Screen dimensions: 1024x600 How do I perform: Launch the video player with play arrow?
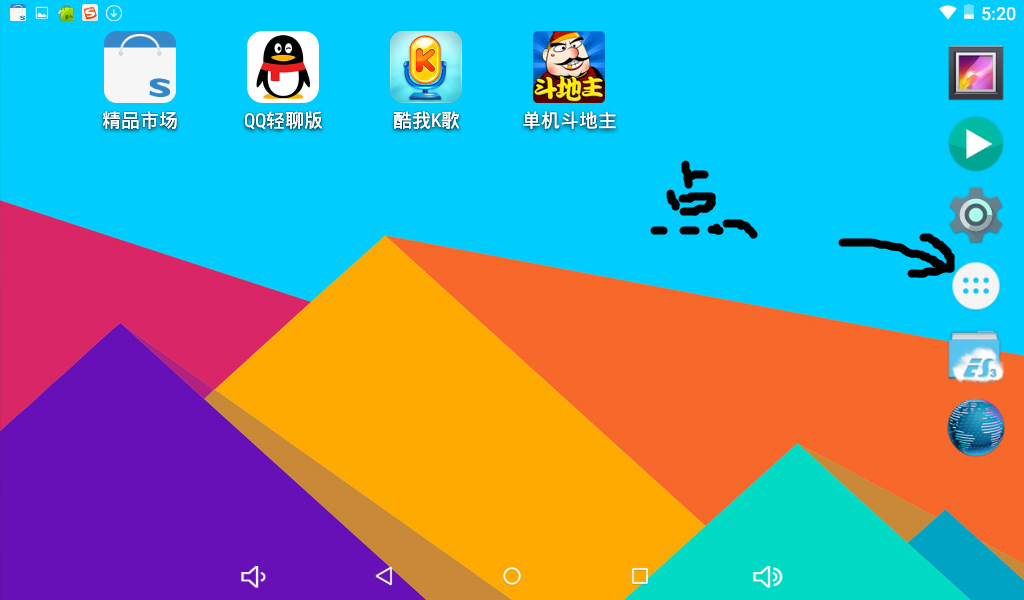[975, 144]
